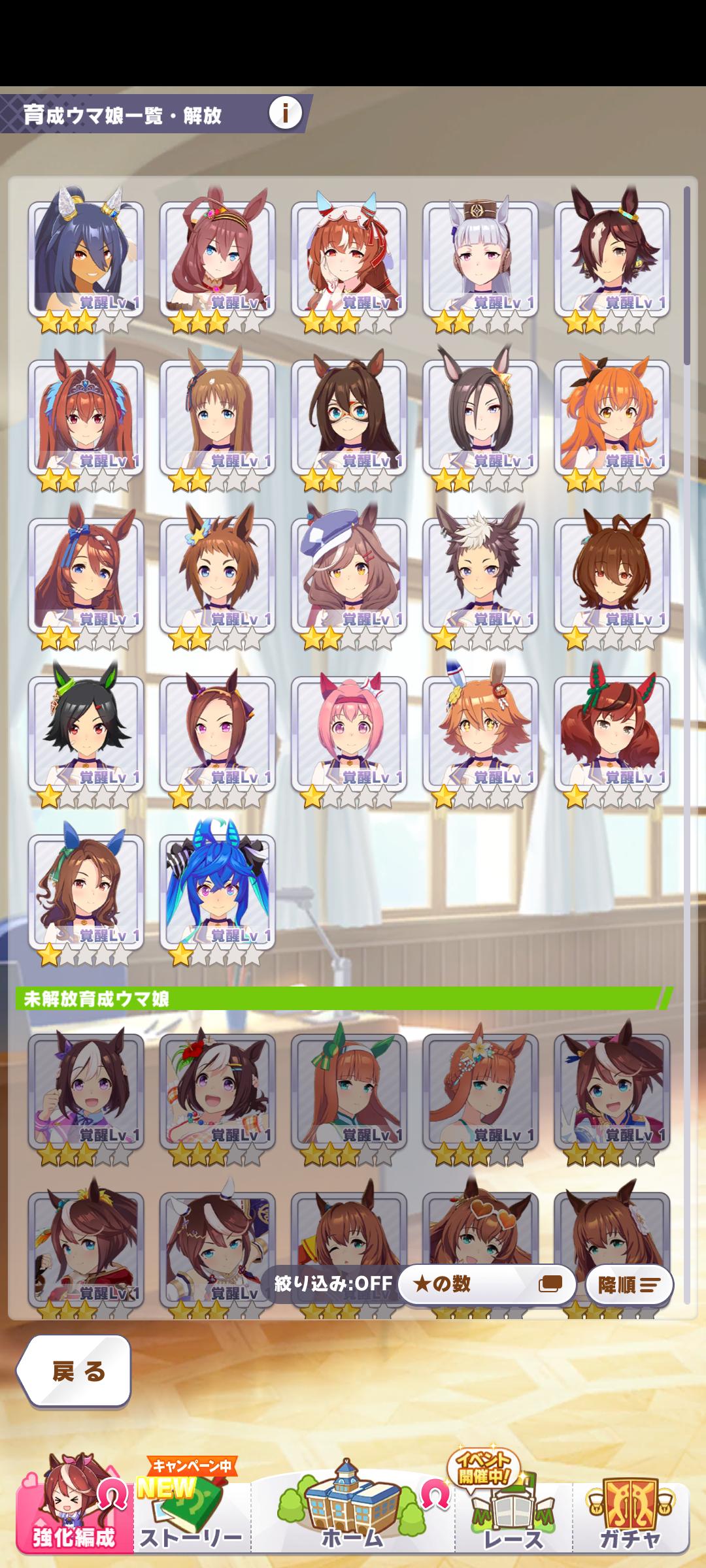706x1568 pixels.
Task: Open the orange long-haired character card
Action: pyautogui.click(x=612, y=416)
